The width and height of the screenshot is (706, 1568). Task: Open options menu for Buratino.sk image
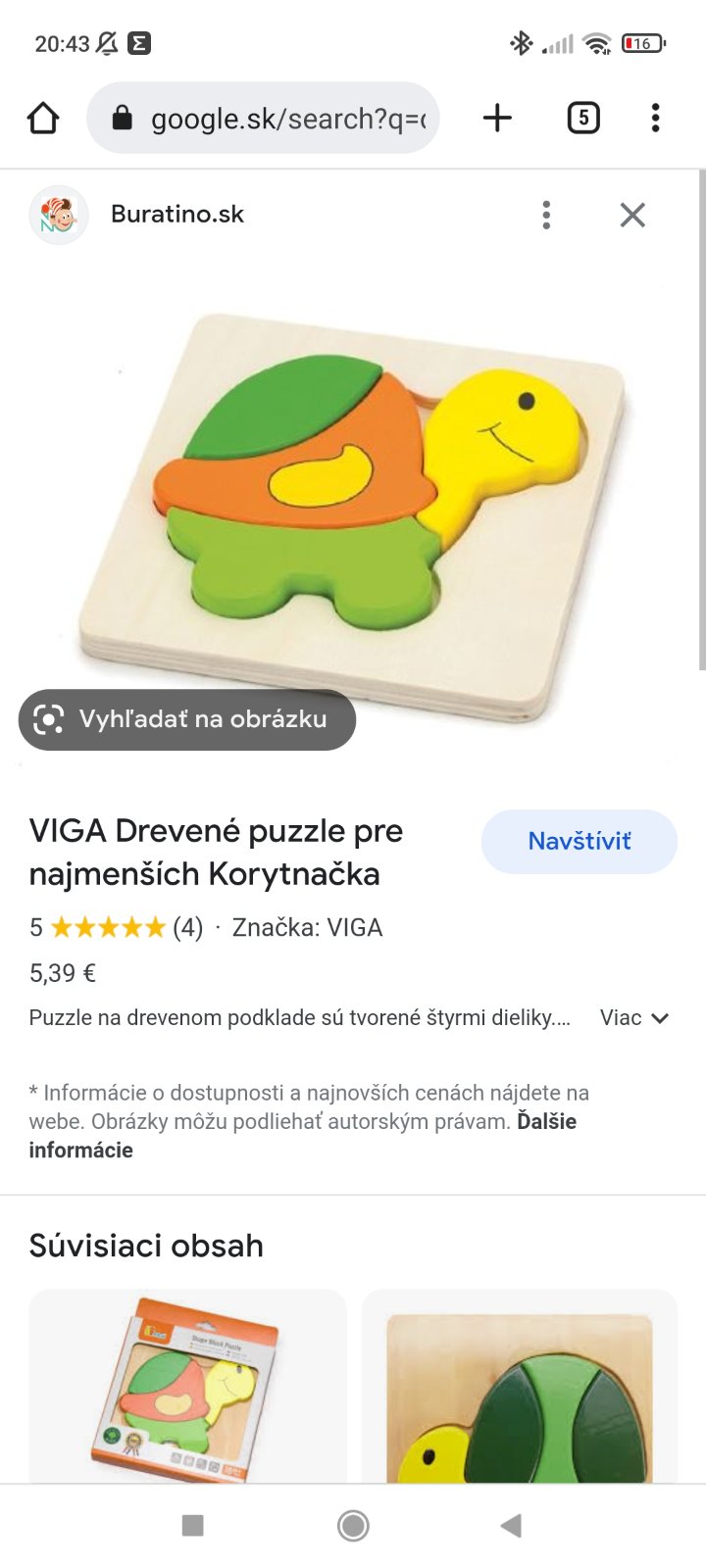tap(546, 215)
